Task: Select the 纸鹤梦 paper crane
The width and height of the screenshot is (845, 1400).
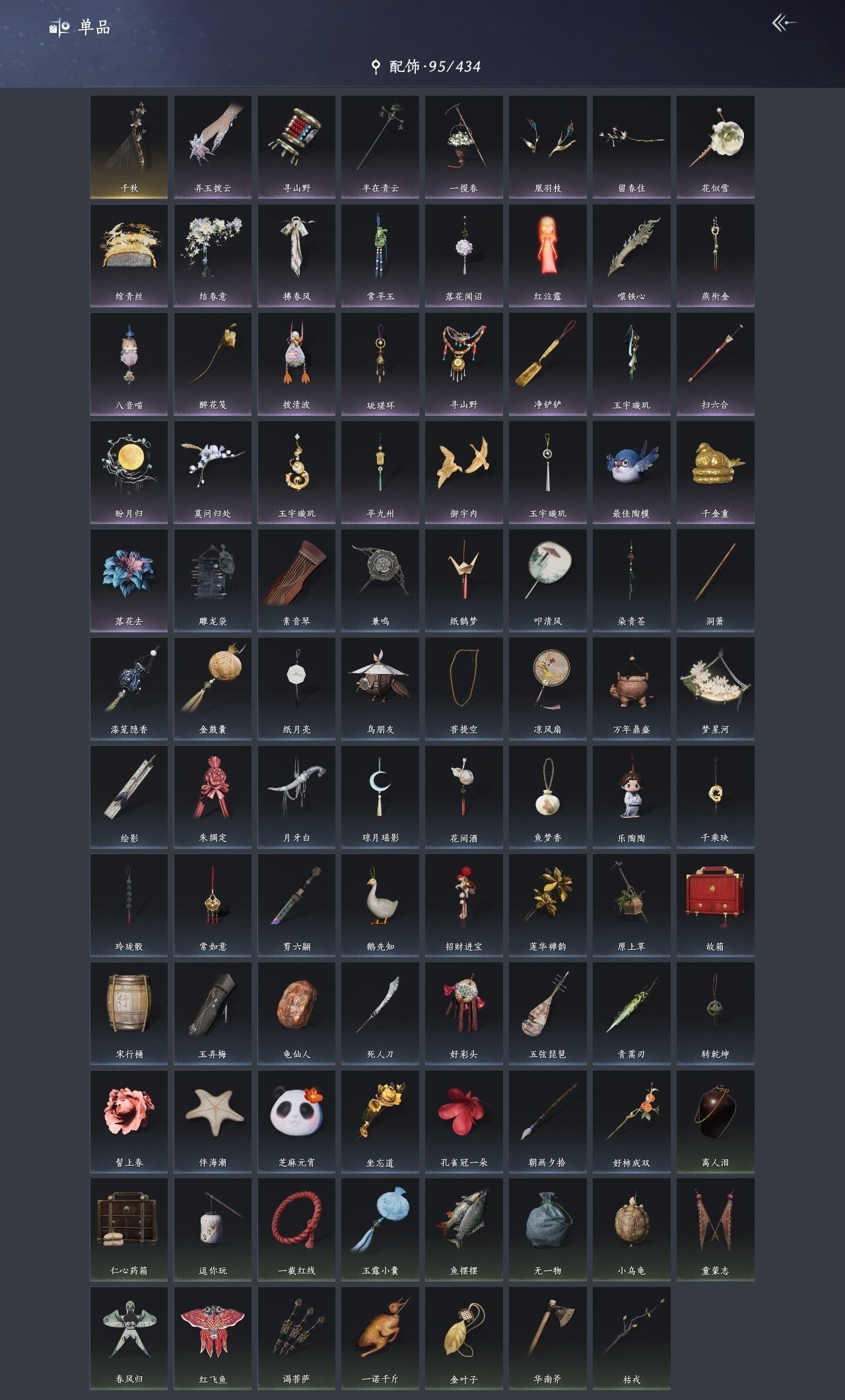Action: pos(463,580)
